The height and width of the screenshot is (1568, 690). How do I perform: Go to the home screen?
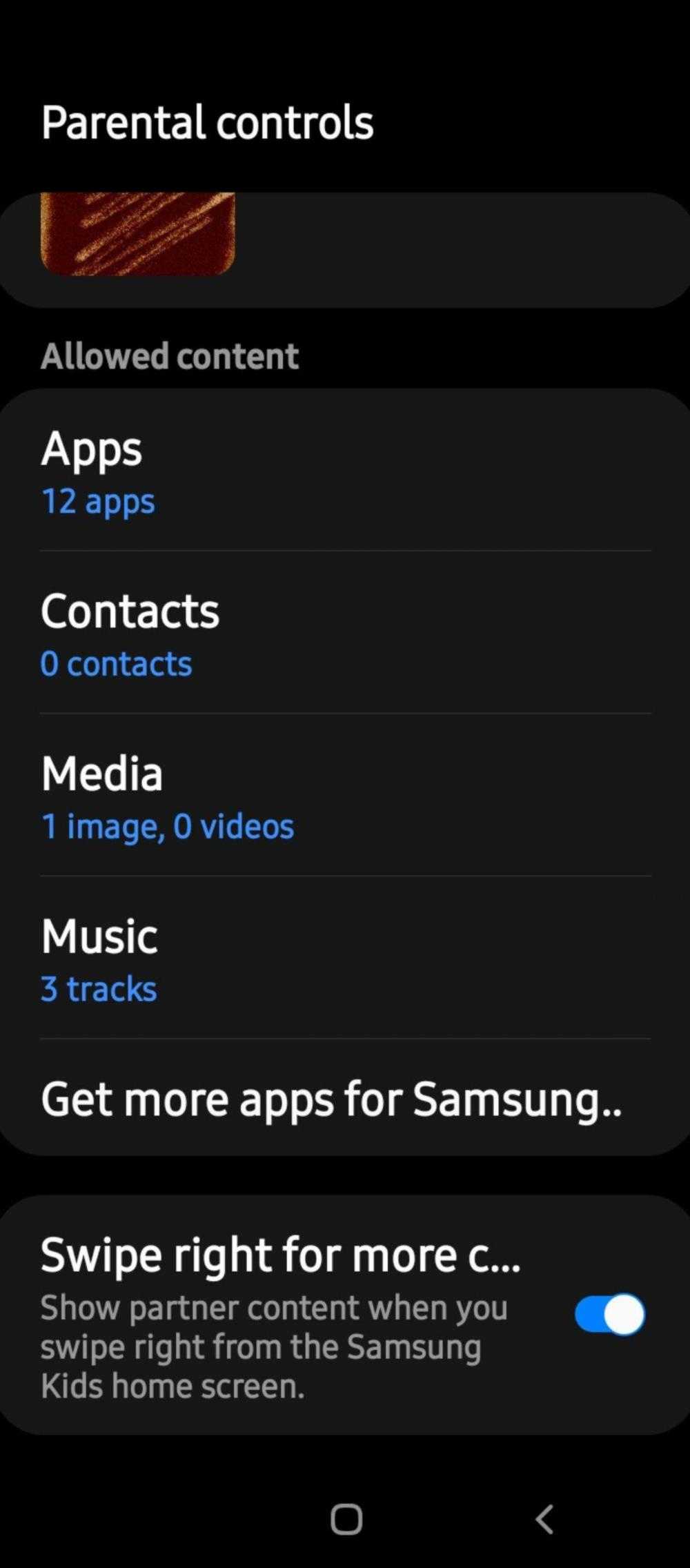[346, 1520]
